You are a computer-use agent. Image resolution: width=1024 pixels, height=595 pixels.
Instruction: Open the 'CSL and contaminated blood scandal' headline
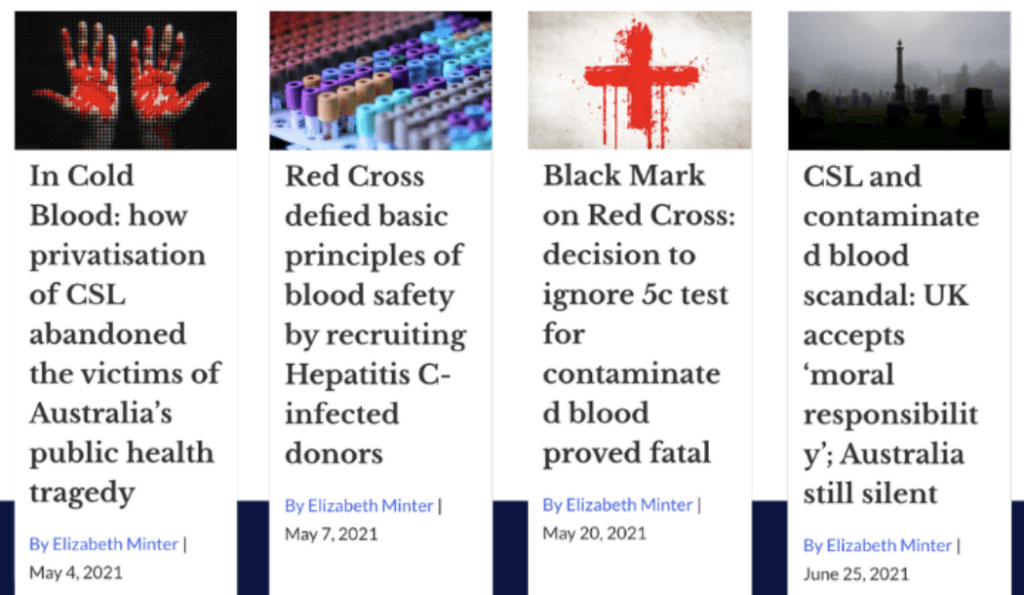pyautogui.click(x=890, y=334)
